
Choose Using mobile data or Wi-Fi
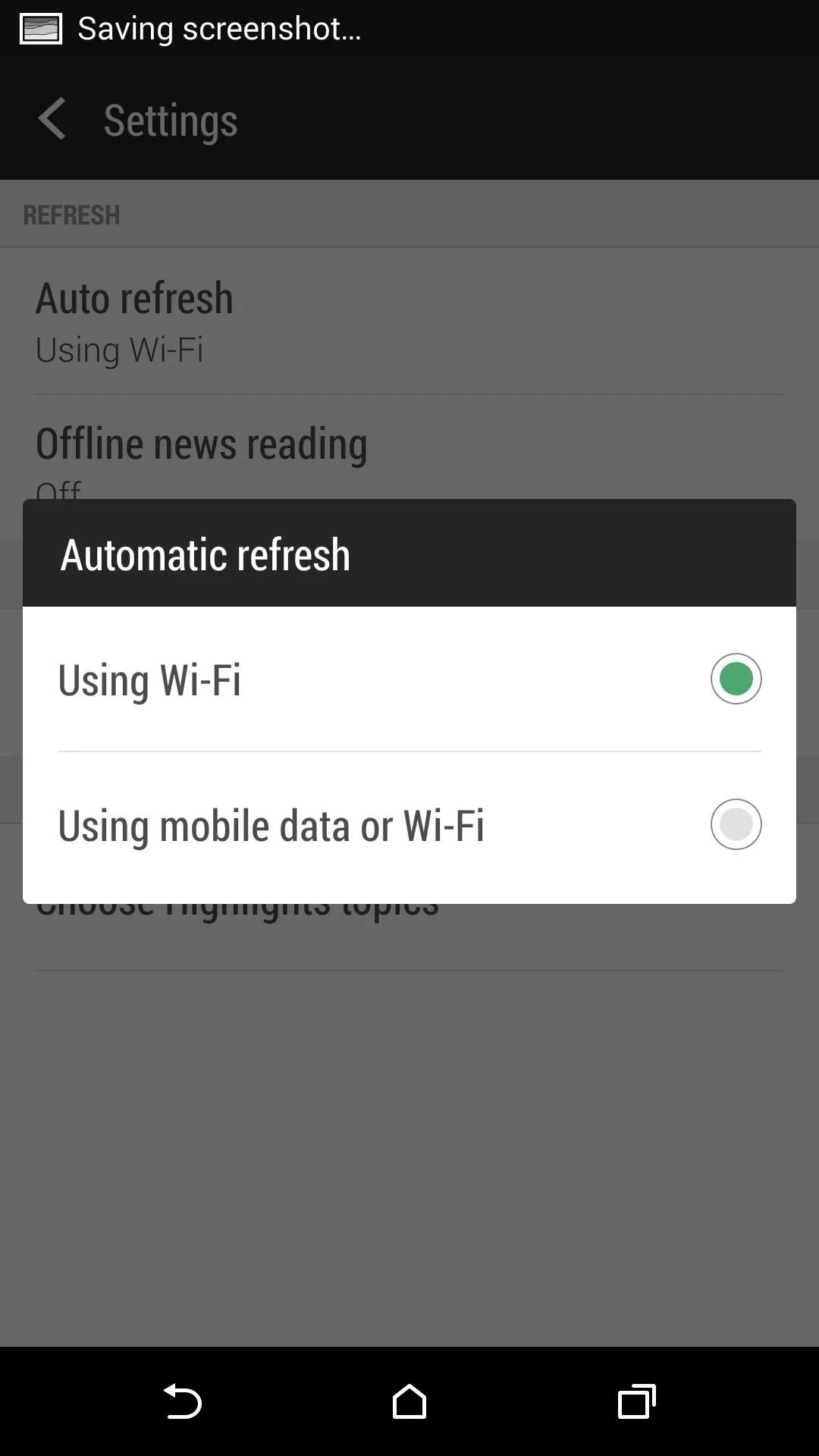coord(409,825)
